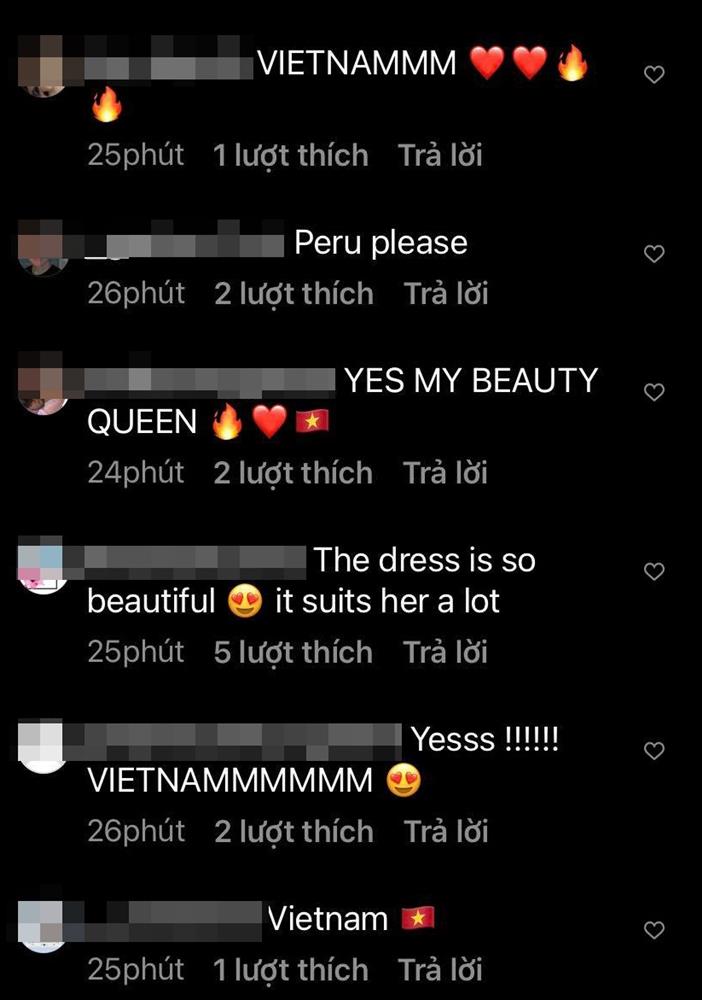Reply to the 'Peru please' comment
Screen dimensions: 702x1000
pyautogui.click(x=446, y=294)
